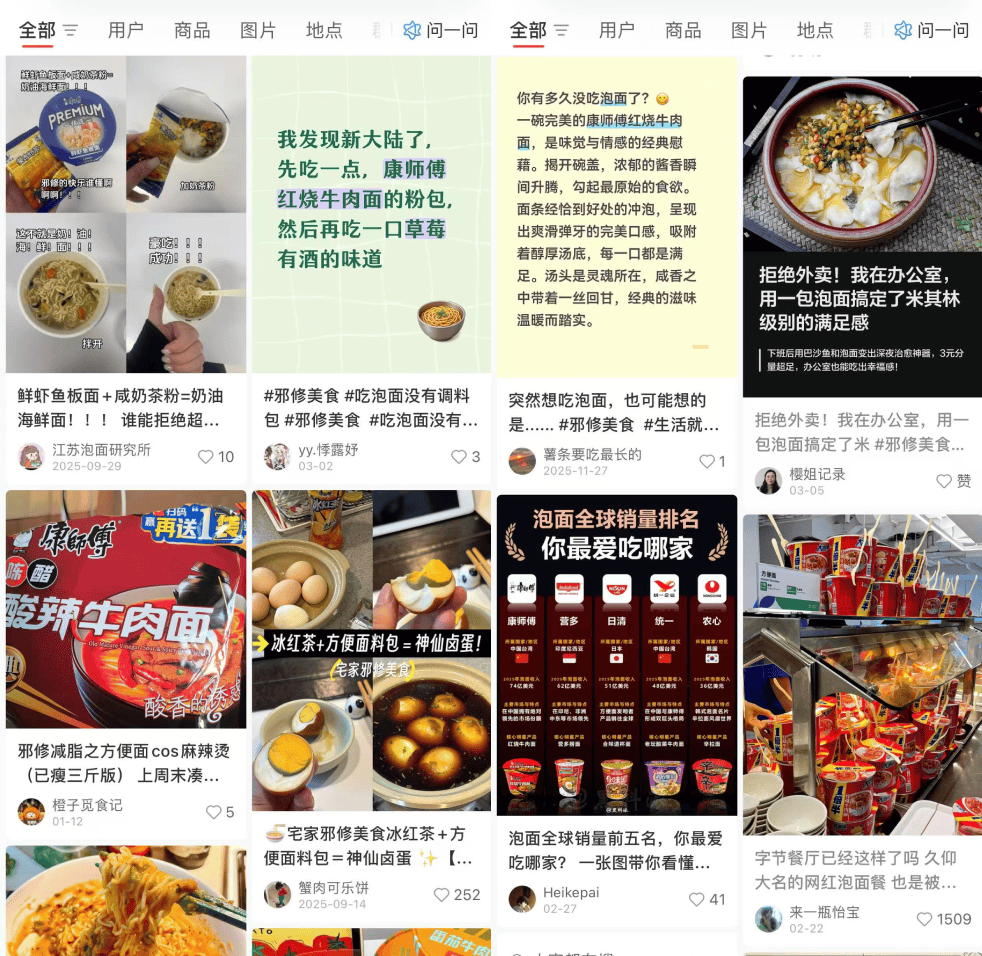Open the 鲜虾鱼板面+咸奶茶粉 post
Viewport: 982px width, 956px height.
pos(126,212)
